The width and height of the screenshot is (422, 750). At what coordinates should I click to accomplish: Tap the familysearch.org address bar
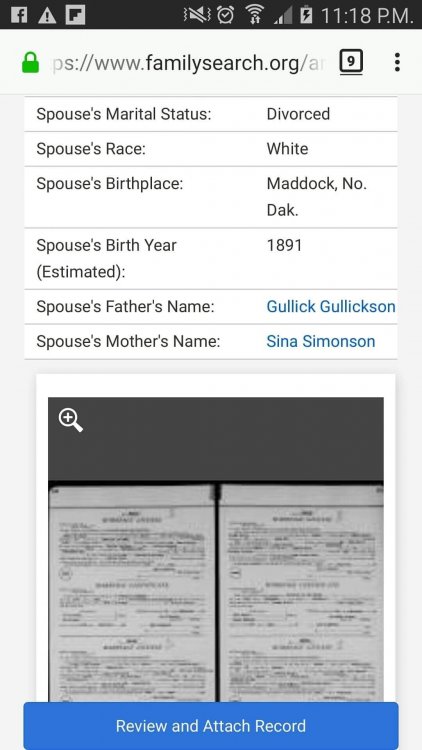click(187, 63)
